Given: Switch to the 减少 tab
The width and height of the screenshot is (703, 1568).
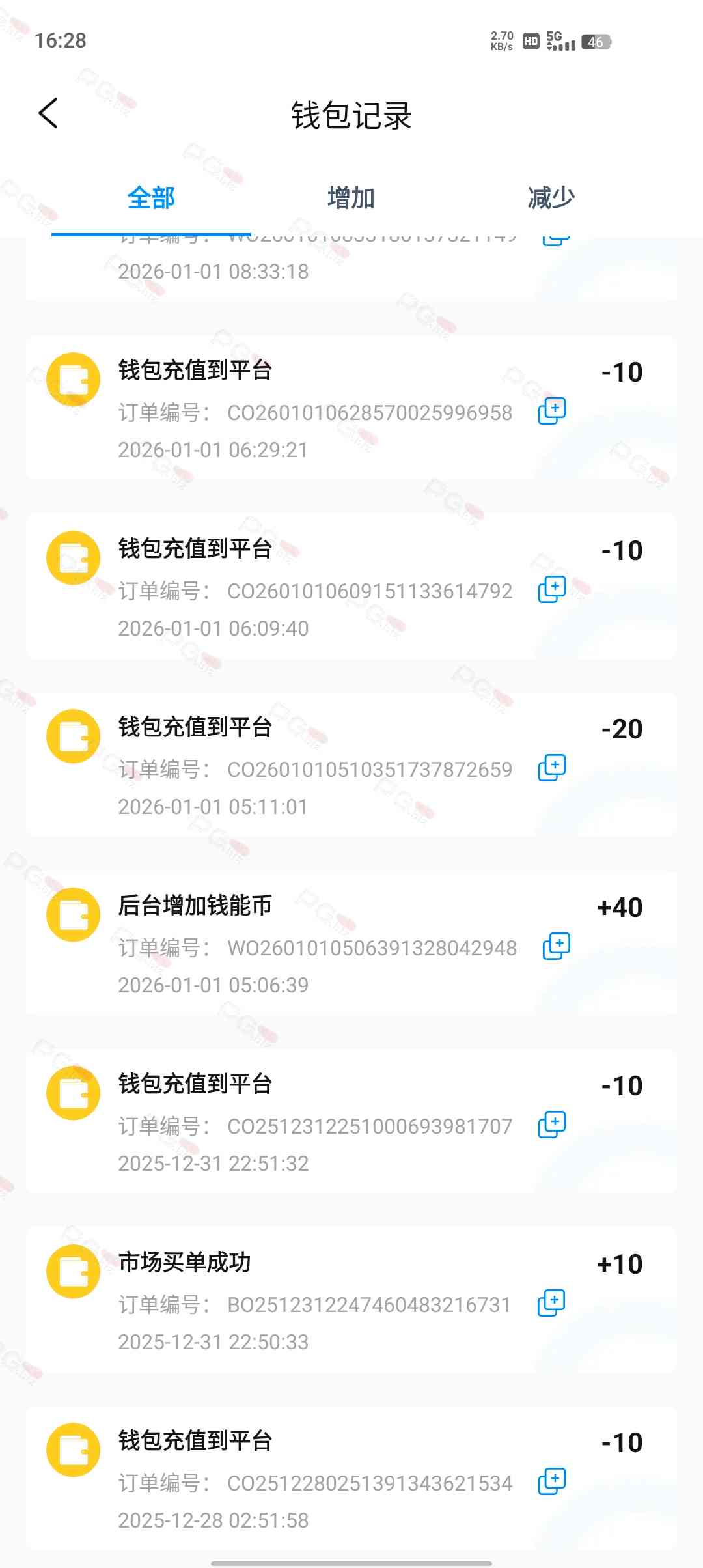Looking at the screenshot, I should [x=551, y=198].
